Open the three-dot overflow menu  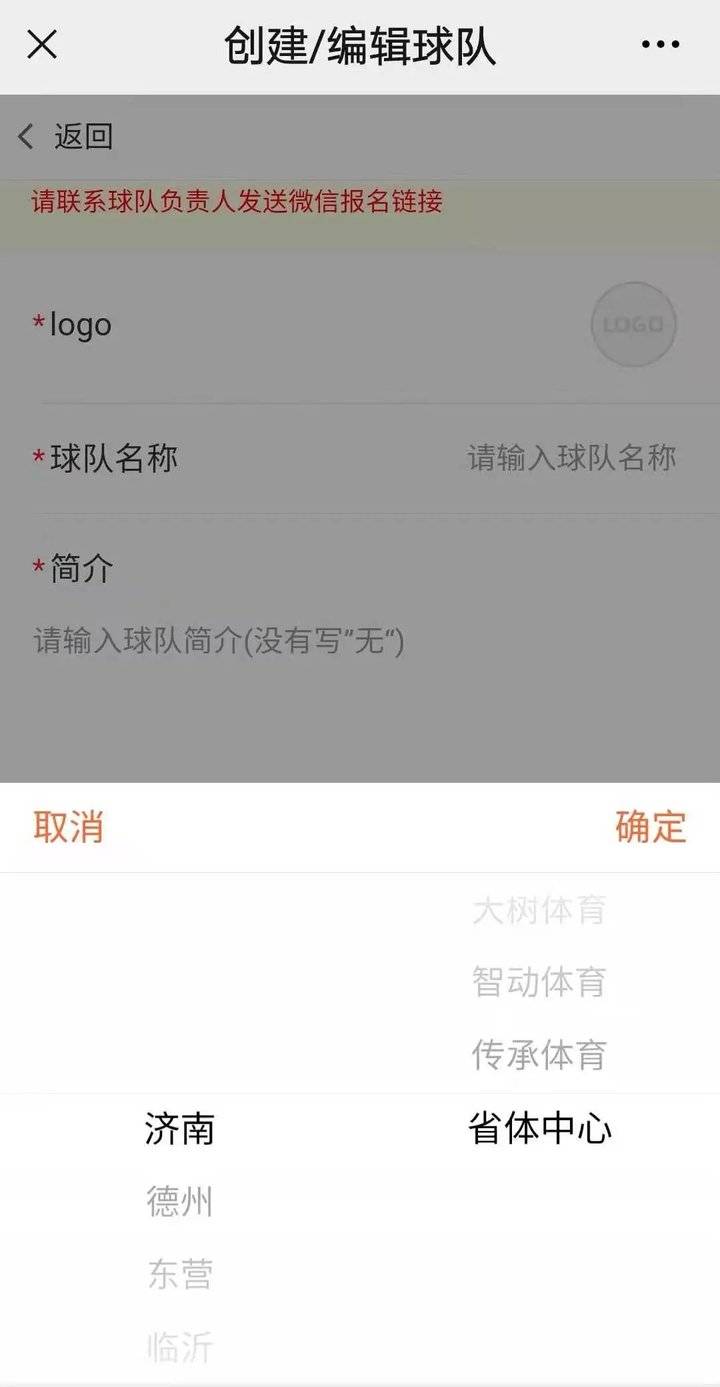pyautogui.click(x=660, y=45)
